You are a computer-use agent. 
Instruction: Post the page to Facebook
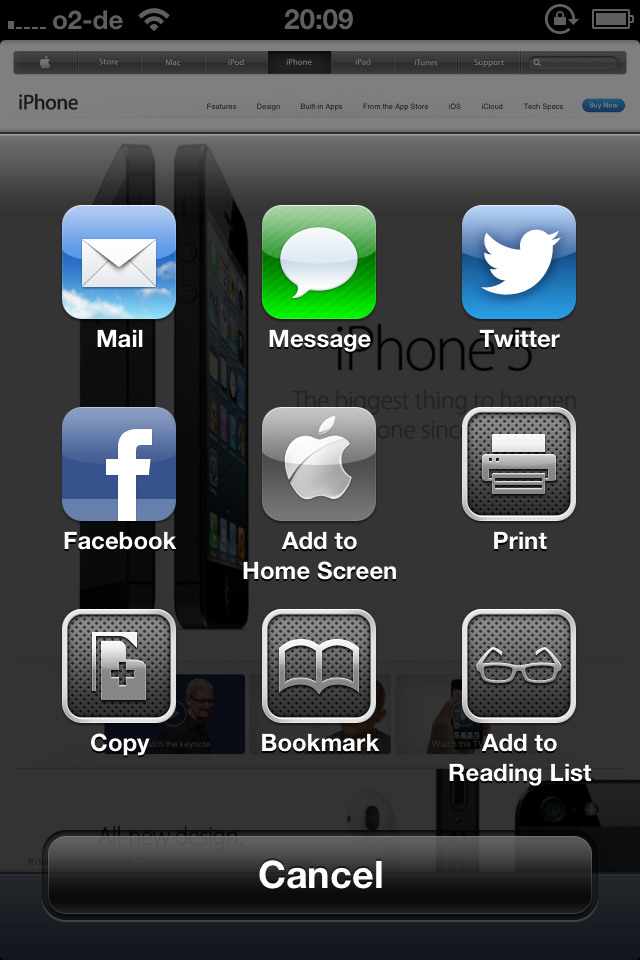(119, 464)
